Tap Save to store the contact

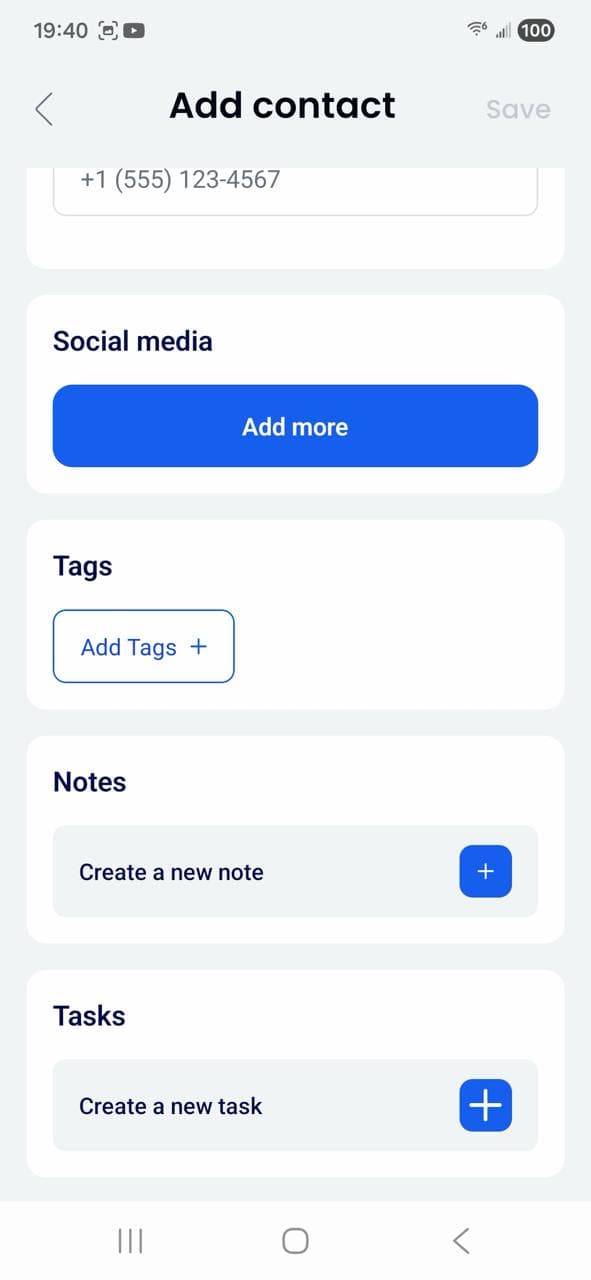[x=518, y=109]
